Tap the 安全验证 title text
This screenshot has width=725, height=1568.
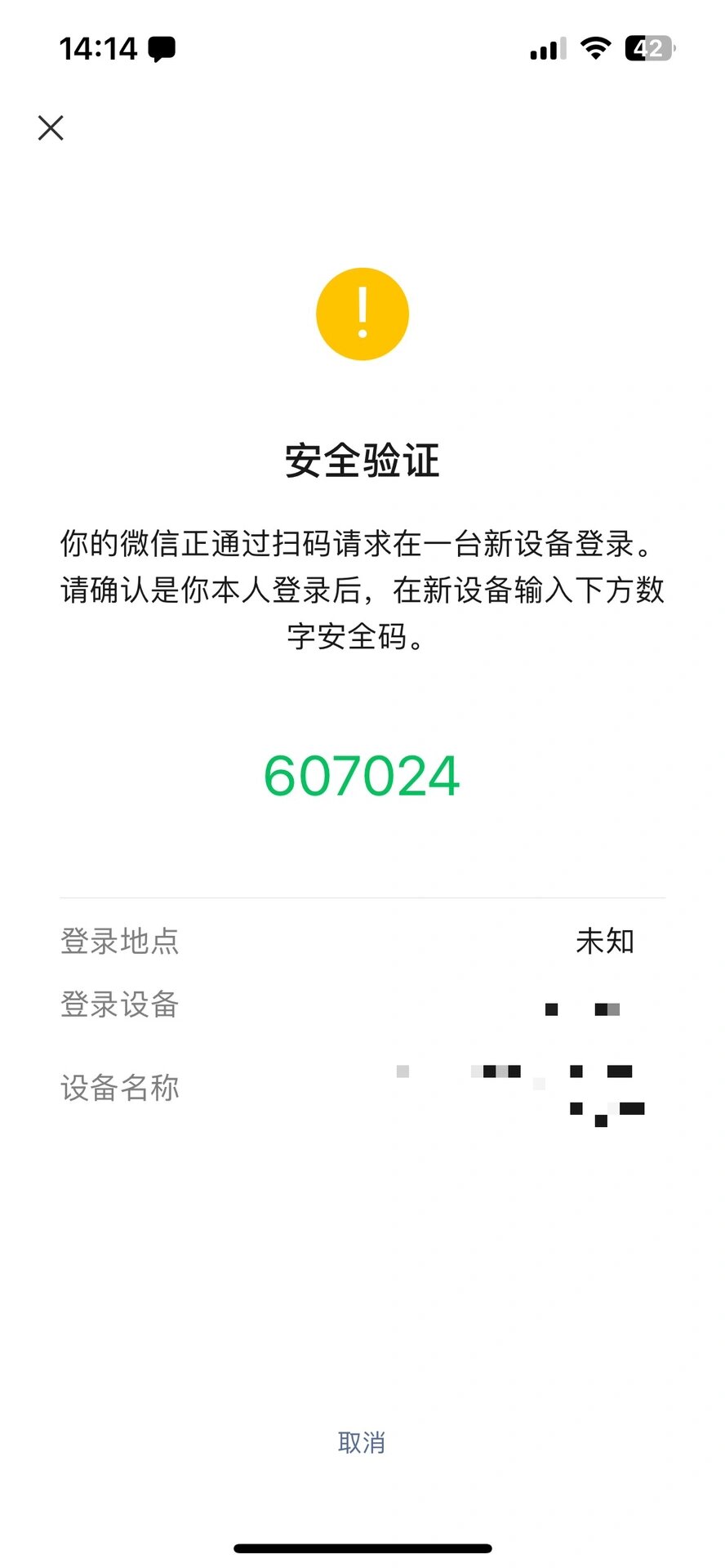click(362, 460)
